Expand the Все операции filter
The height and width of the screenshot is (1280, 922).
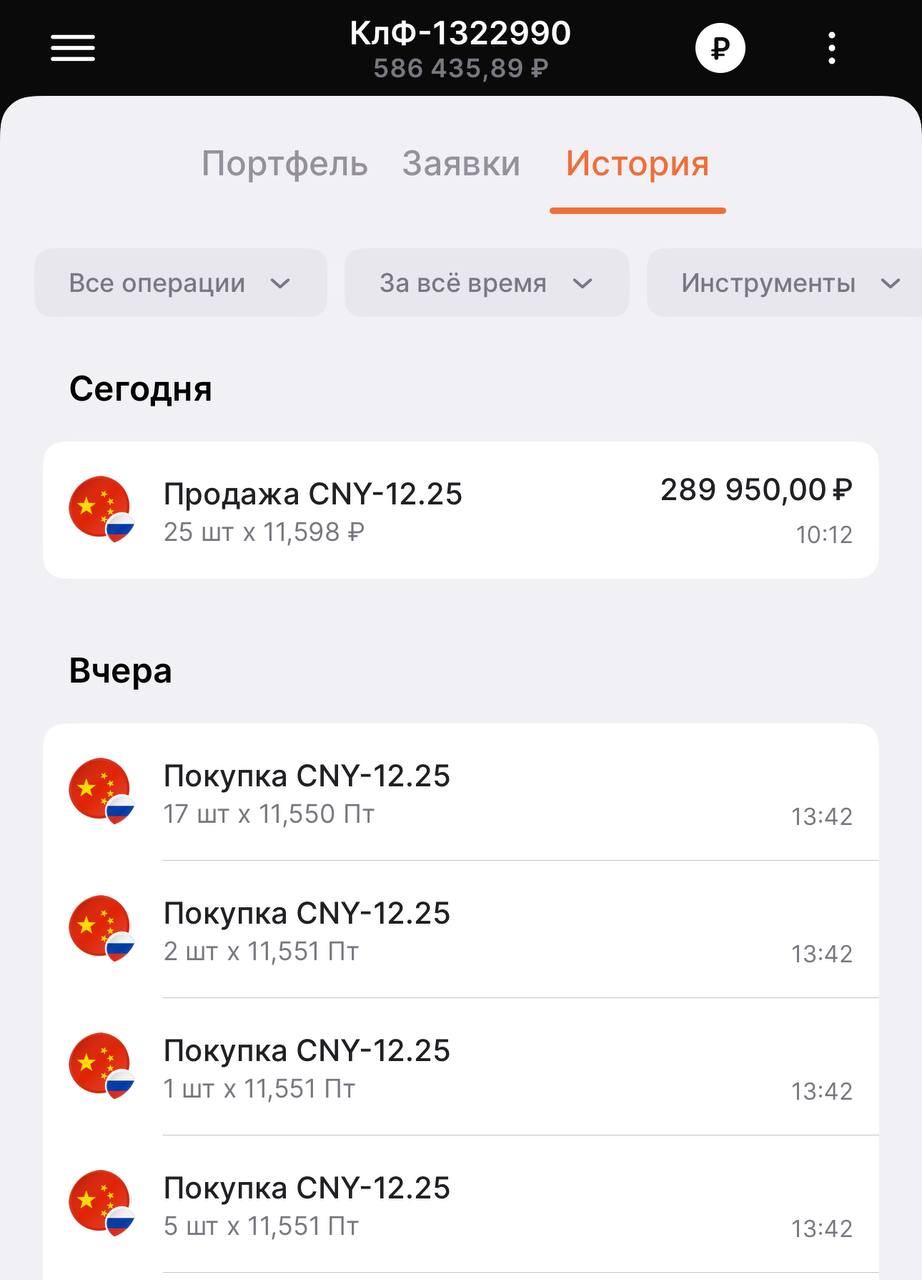point(180,283)
